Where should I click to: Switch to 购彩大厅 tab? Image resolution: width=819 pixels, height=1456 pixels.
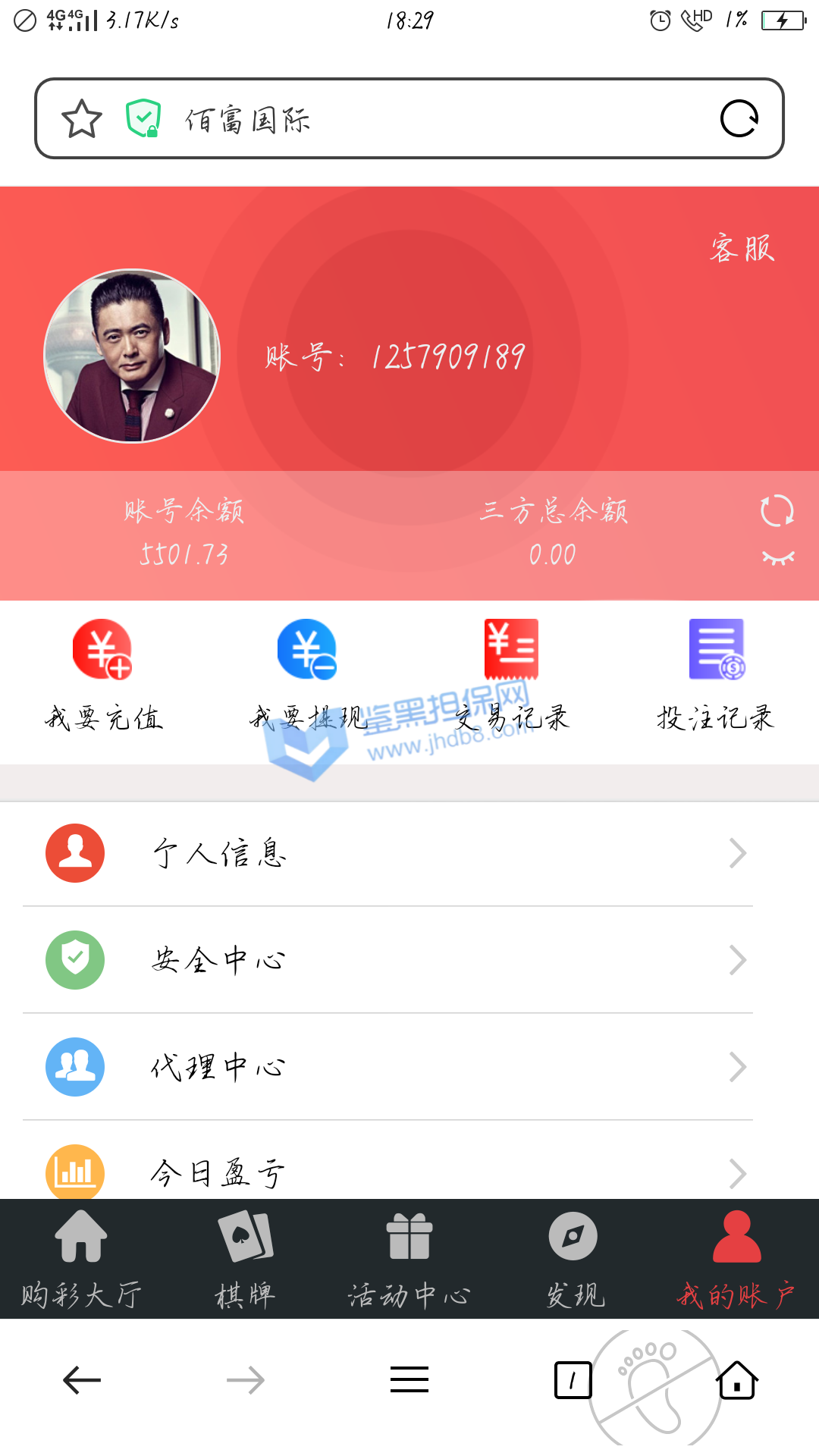coord(81,1259)
